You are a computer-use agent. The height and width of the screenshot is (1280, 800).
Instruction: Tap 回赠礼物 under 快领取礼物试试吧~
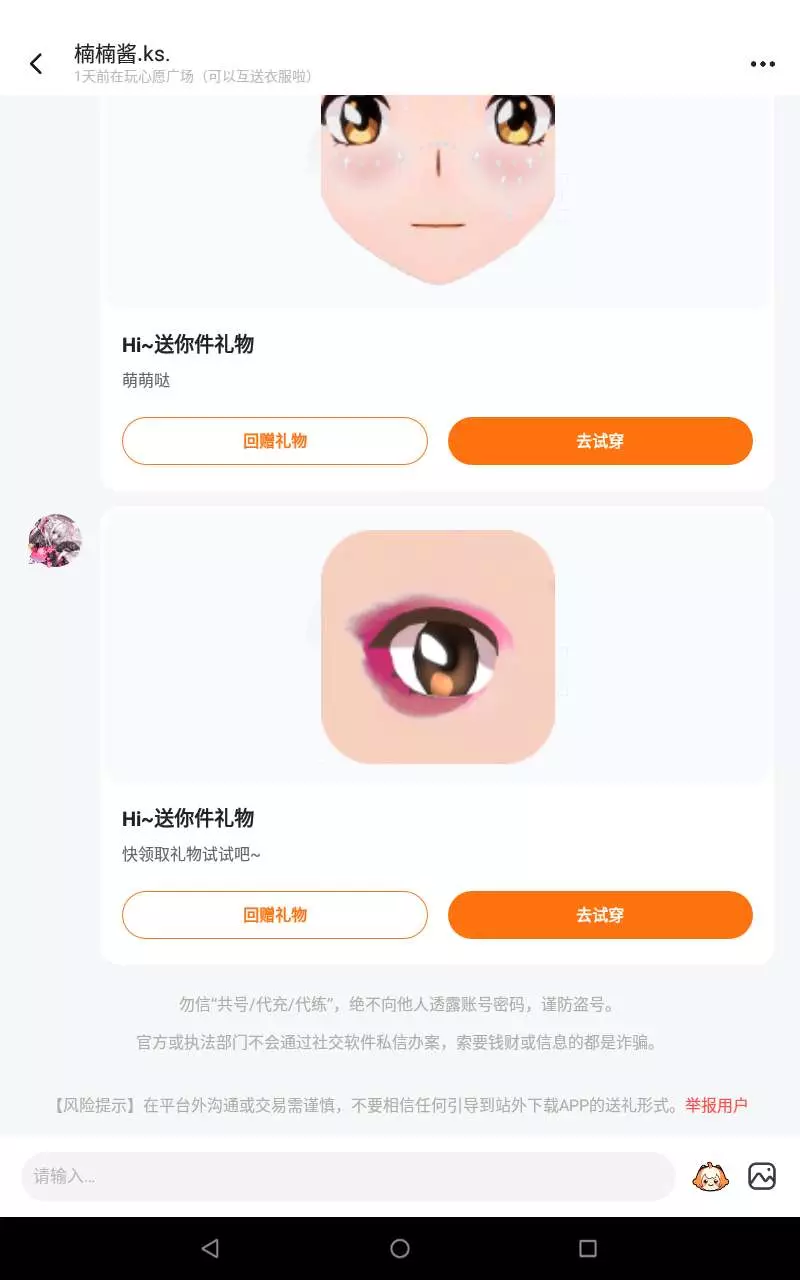coord(275,915)
